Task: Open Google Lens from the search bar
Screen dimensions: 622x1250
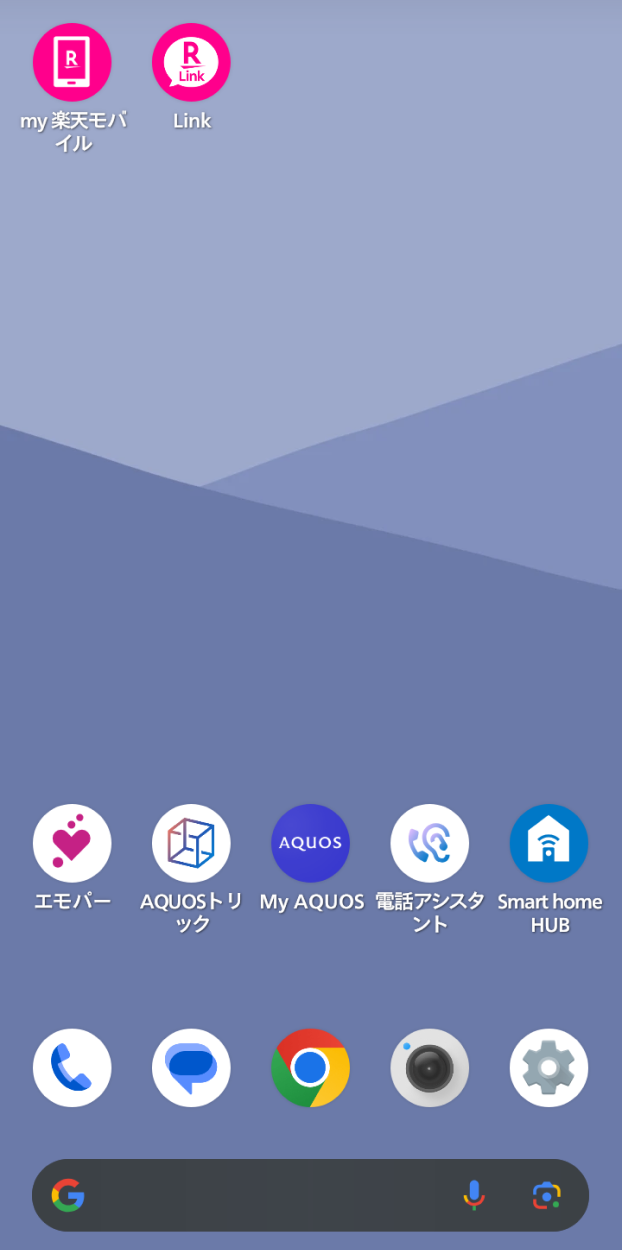Action: tap(546, 1195)
